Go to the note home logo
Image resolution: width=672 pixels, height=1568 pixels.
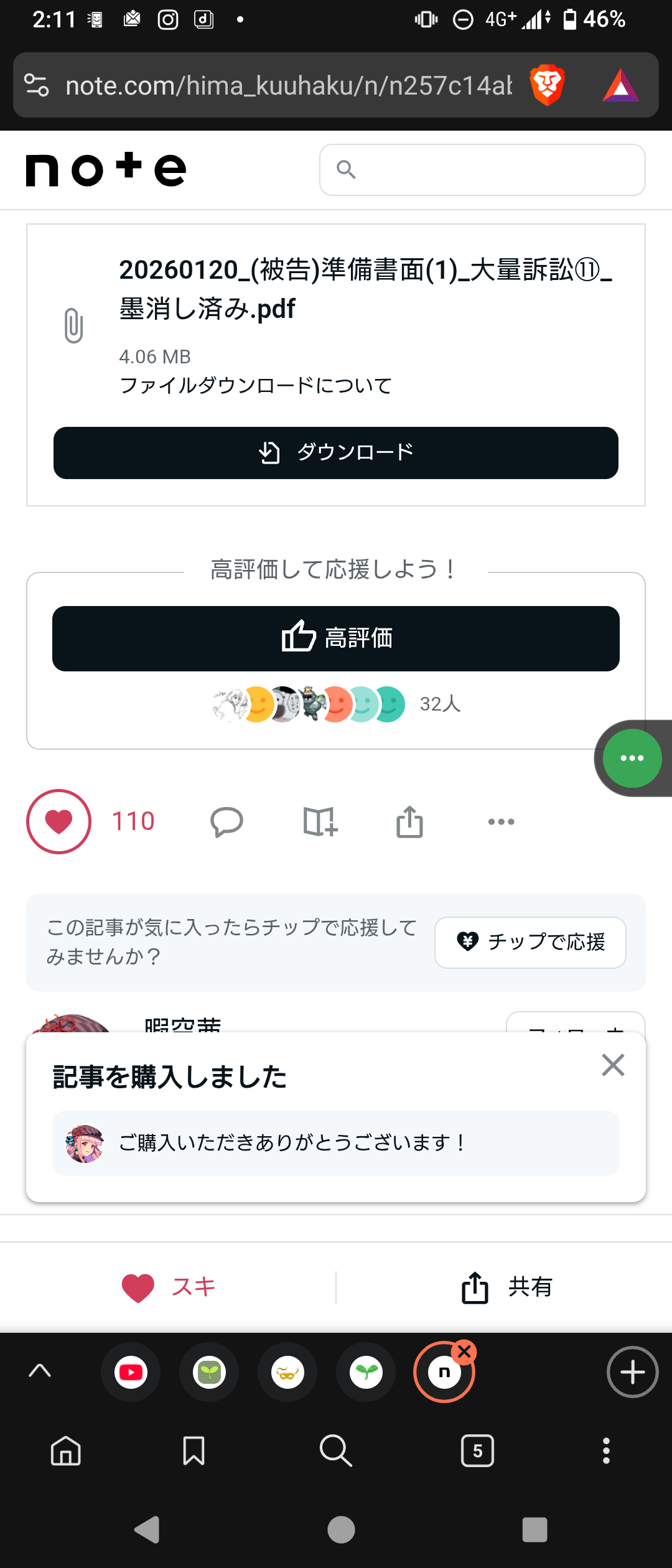[106, 170]
